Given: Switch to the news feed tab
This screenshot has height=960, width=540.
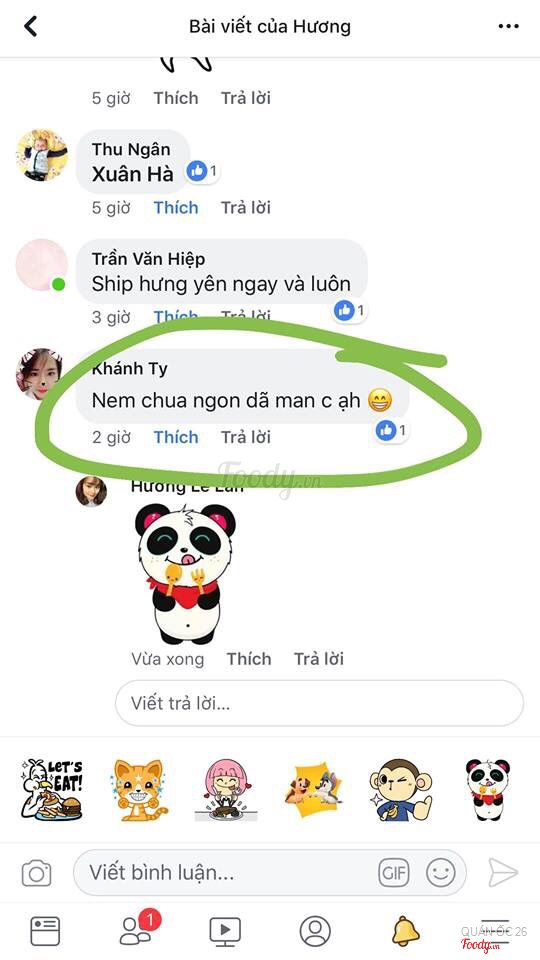Looking at the screenshot, I should tap(45, 931).
